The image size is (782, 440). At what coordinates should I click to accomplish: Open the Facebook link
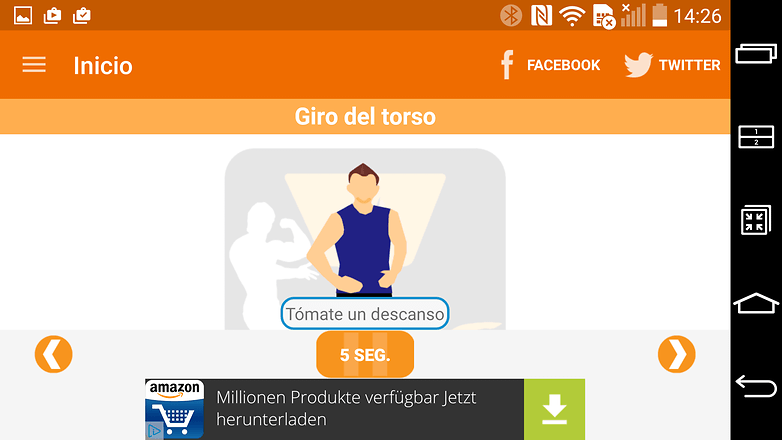coord(549,65)
